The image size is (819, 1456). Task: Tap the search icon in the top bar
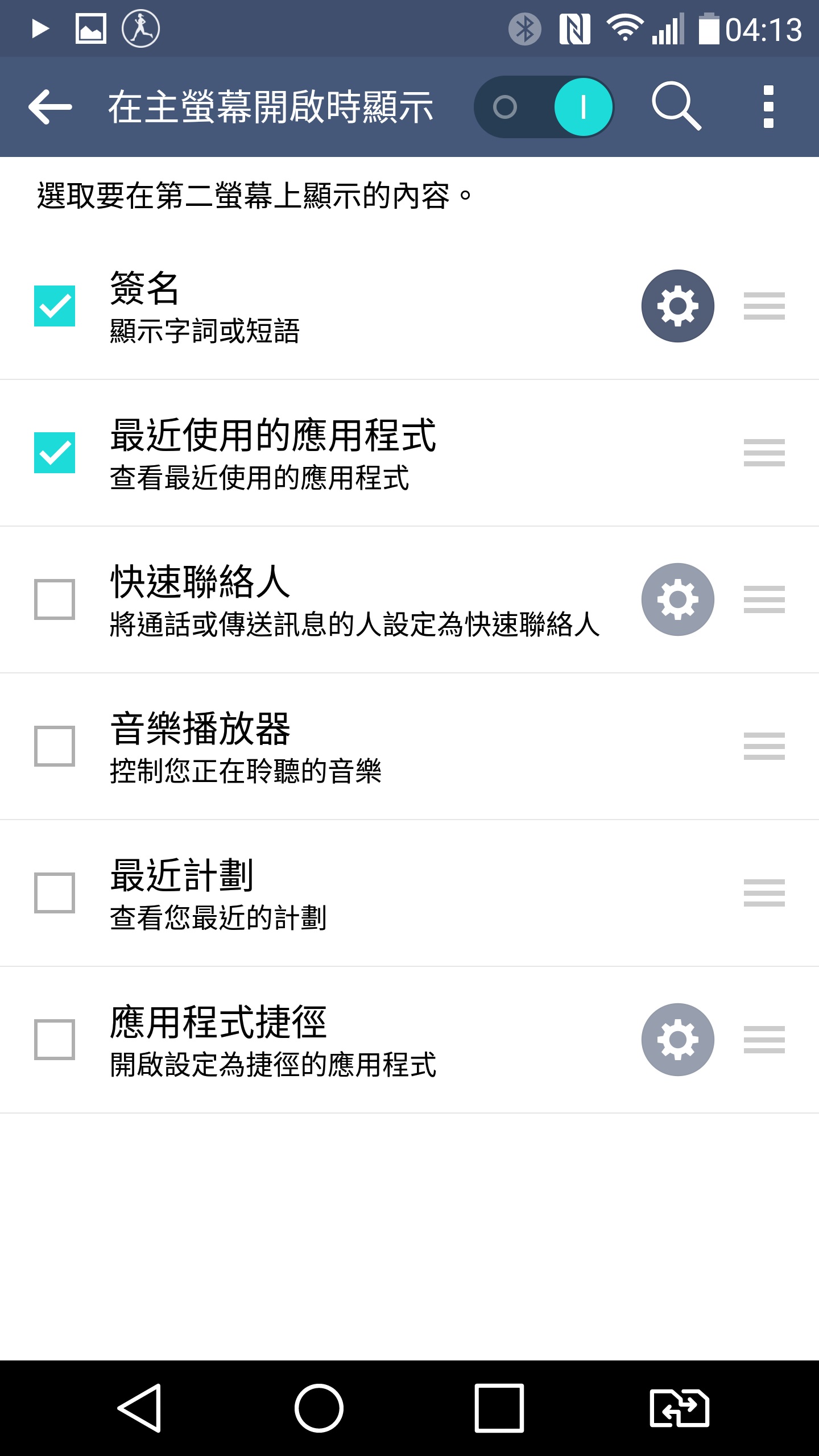679,107
